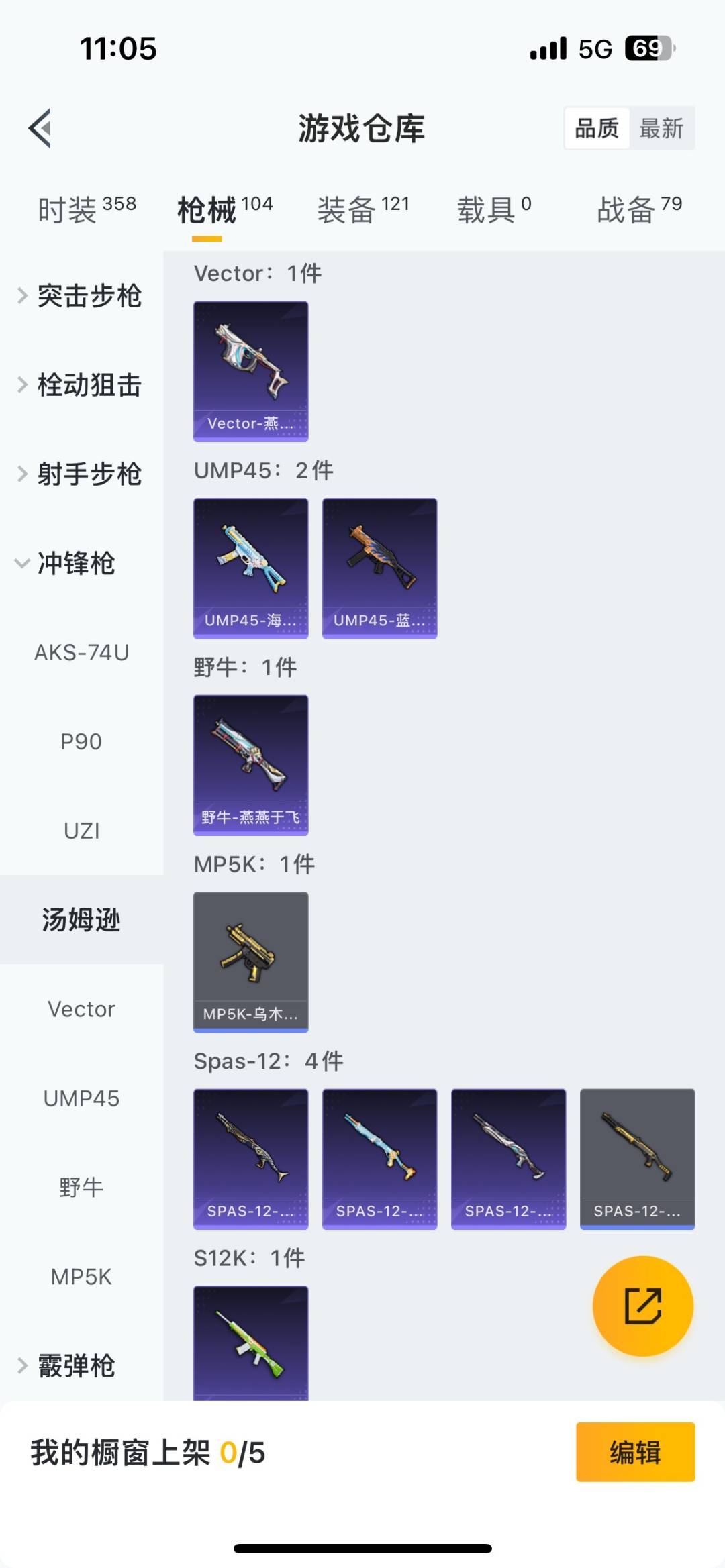Select AKS-74U in the sidebar
Image resolution: width=725 pixels, height=1568 pixels.
(81, 653)
